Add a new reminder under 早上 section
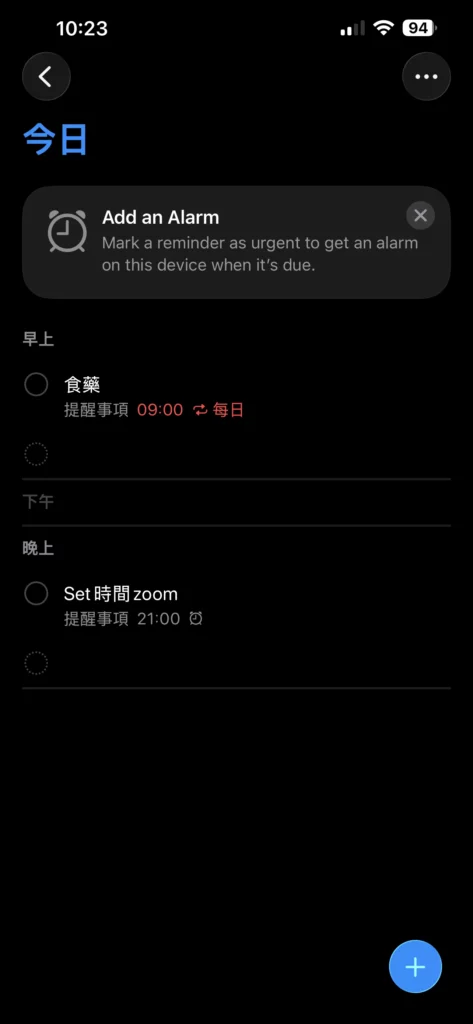 [36, 454]
